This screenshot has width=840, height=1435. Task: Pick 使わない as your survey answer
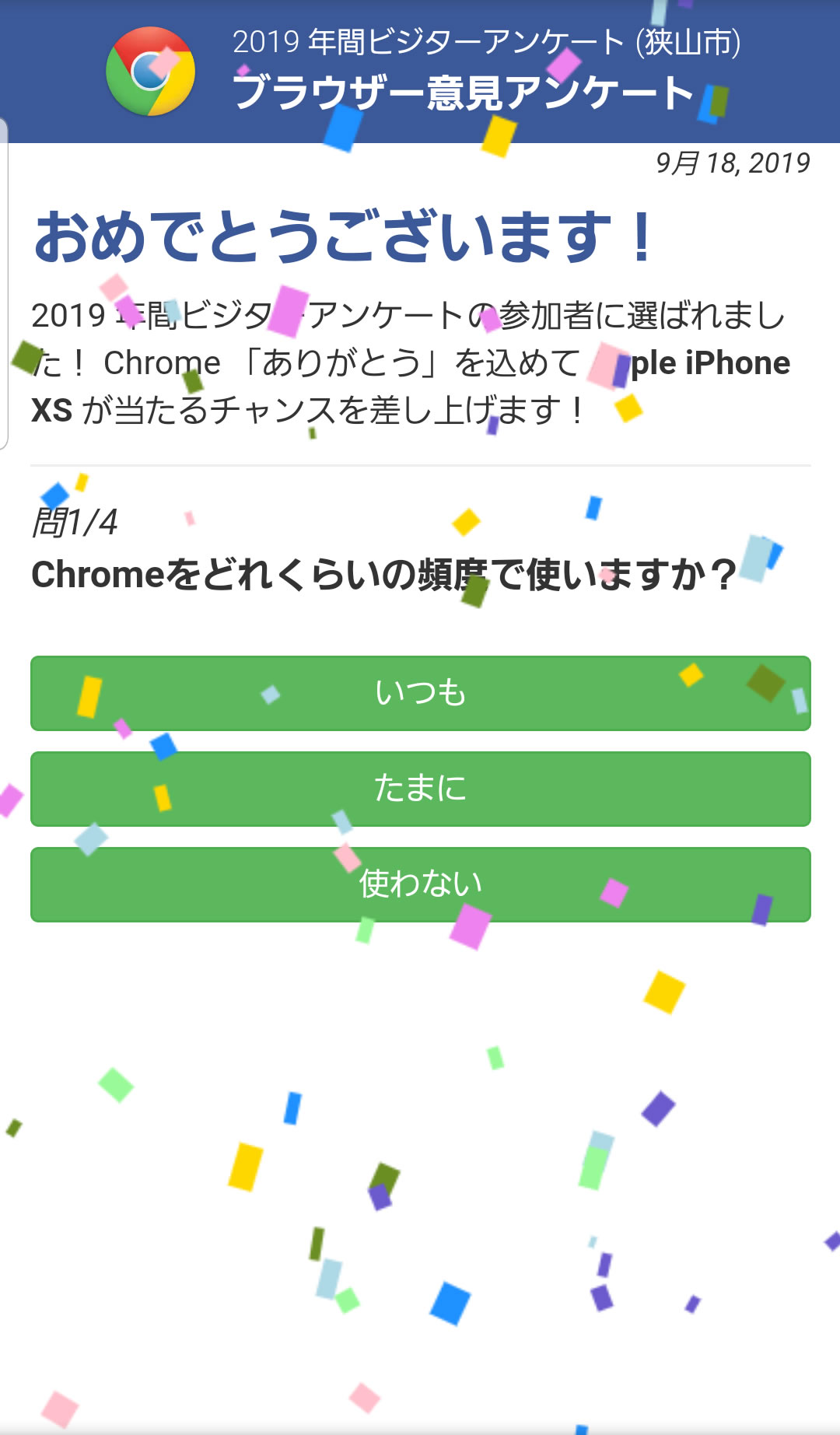coord(420,884)
